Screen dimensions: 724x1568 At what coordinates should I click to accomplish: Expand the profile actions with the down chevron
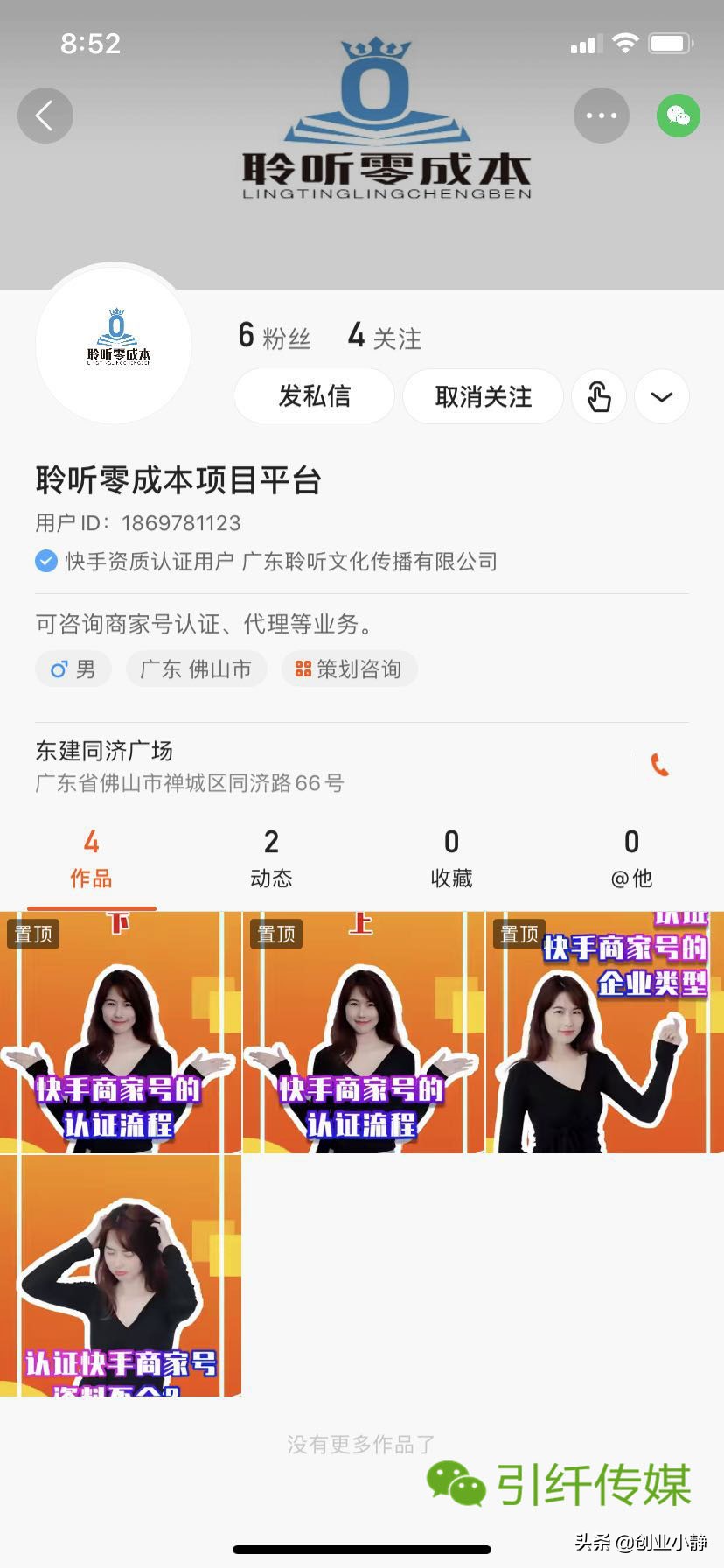(662, 396)
